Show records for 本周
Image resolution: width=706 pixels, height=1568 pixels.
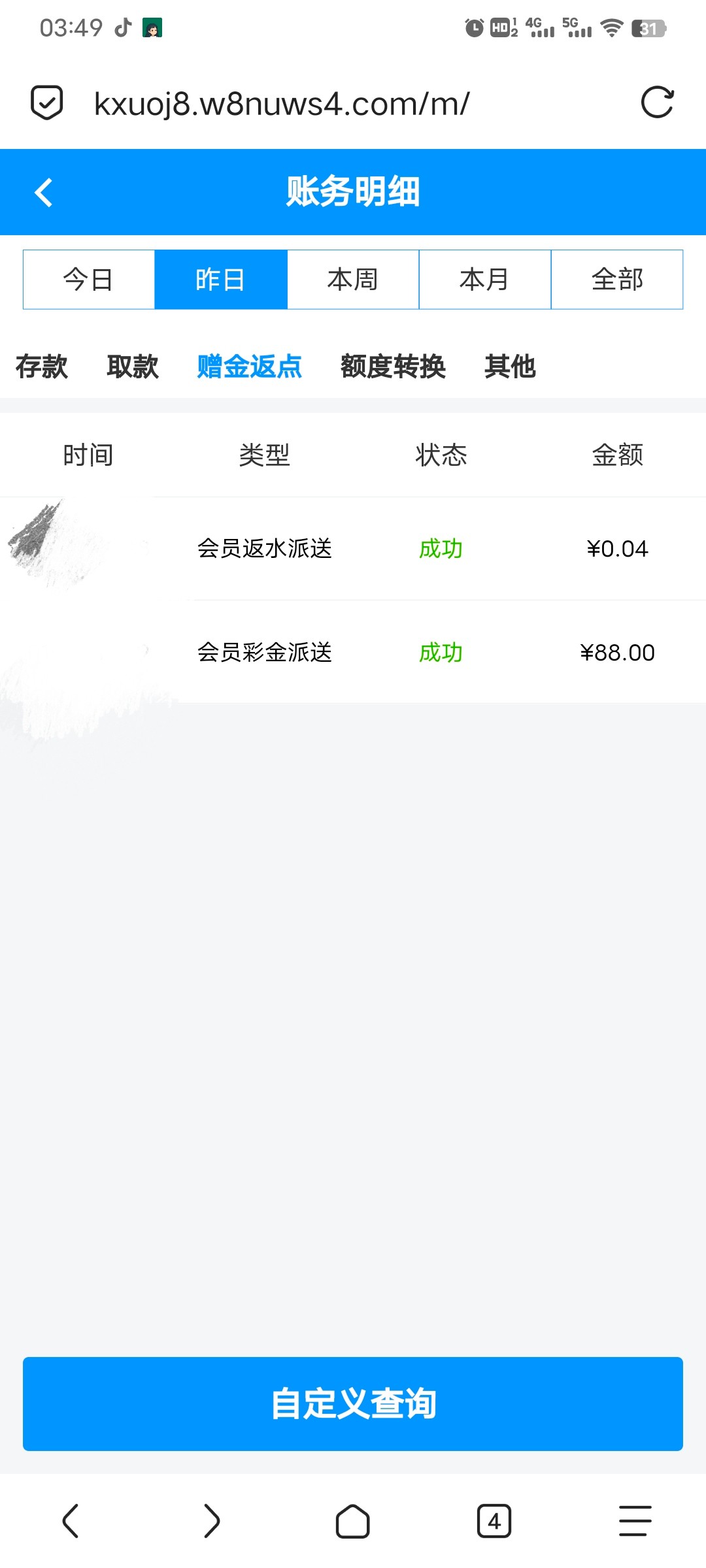(x=353, y=280)
